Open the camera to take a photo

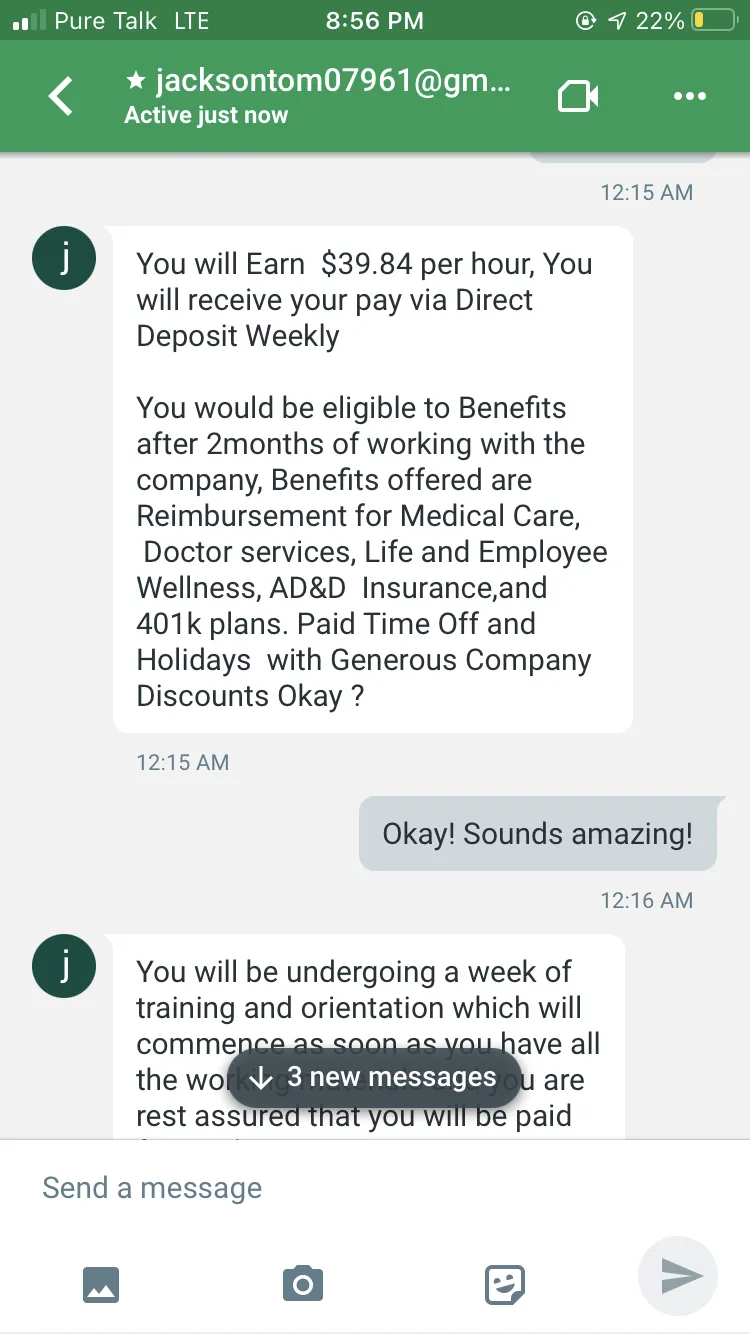coord(303,1283)
